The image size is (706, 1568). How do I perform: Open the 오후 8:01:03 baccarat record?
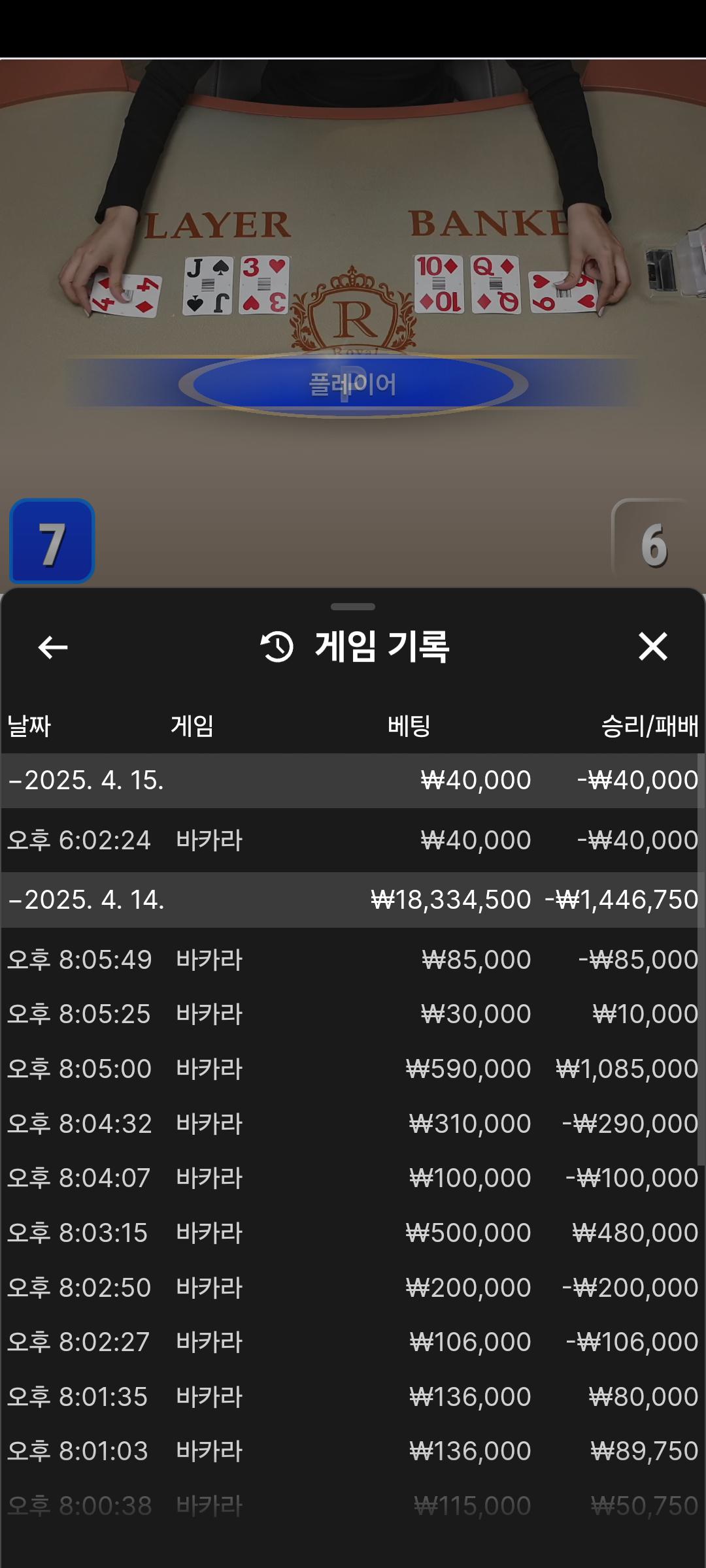[353, 1451]
